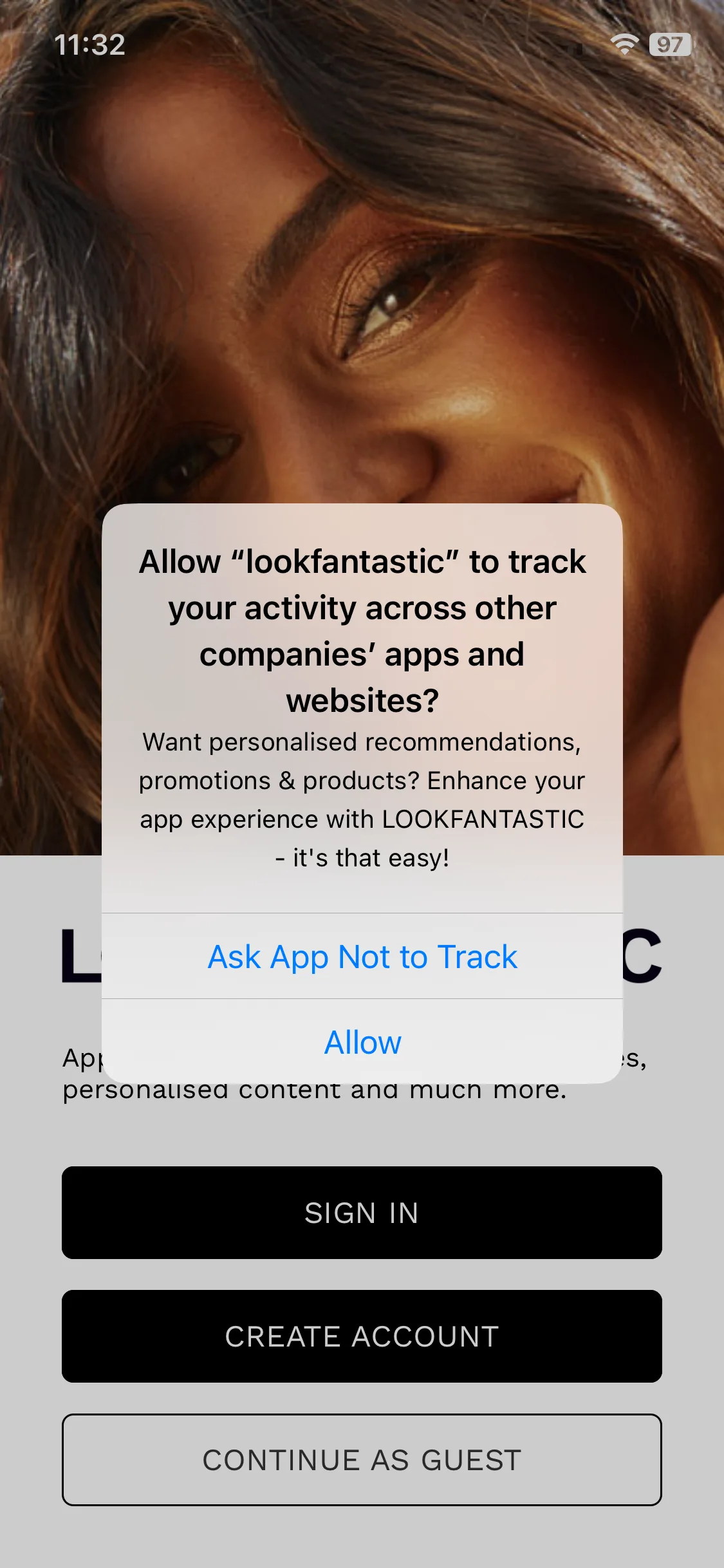Screen dimensions: 724x1568
Task: Choose Ask App Not to Track
Action: (x=362, y=957)
